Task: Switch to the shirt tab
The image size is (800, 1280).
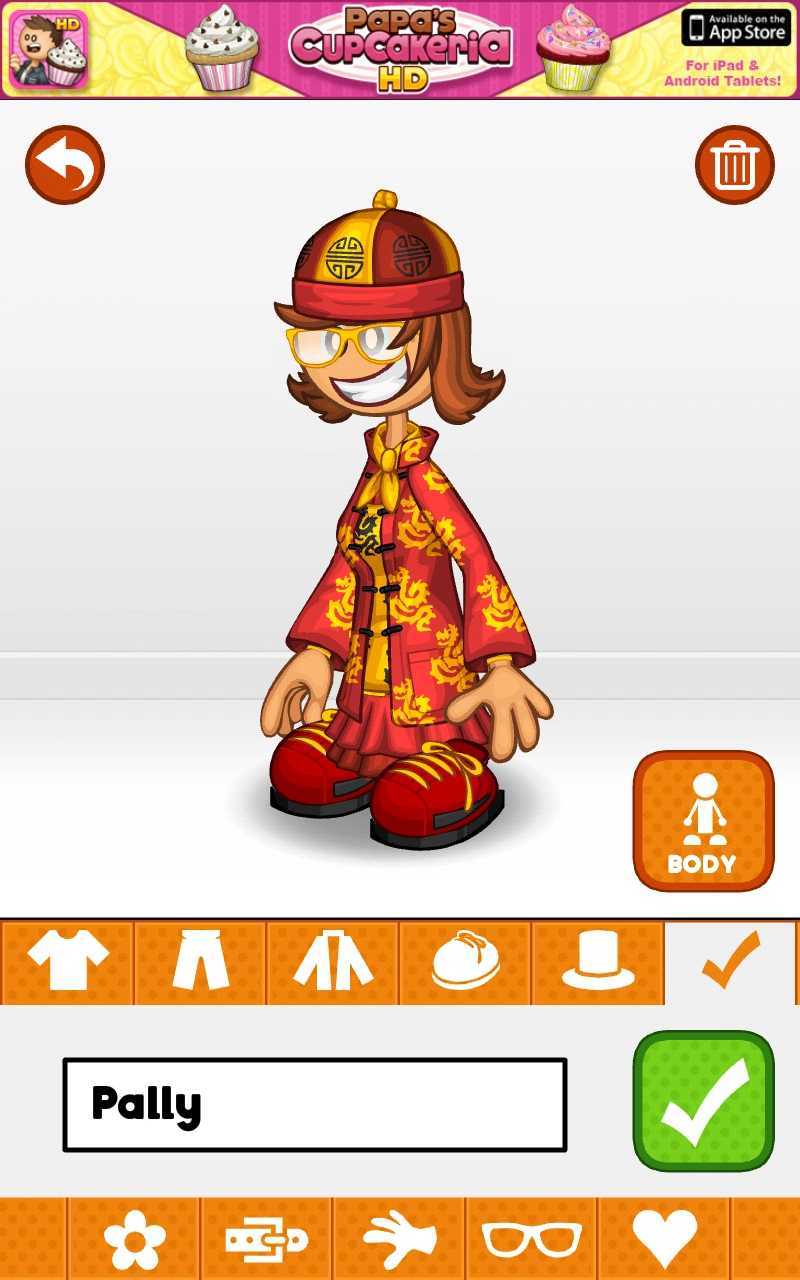Action: coord(67,963)
